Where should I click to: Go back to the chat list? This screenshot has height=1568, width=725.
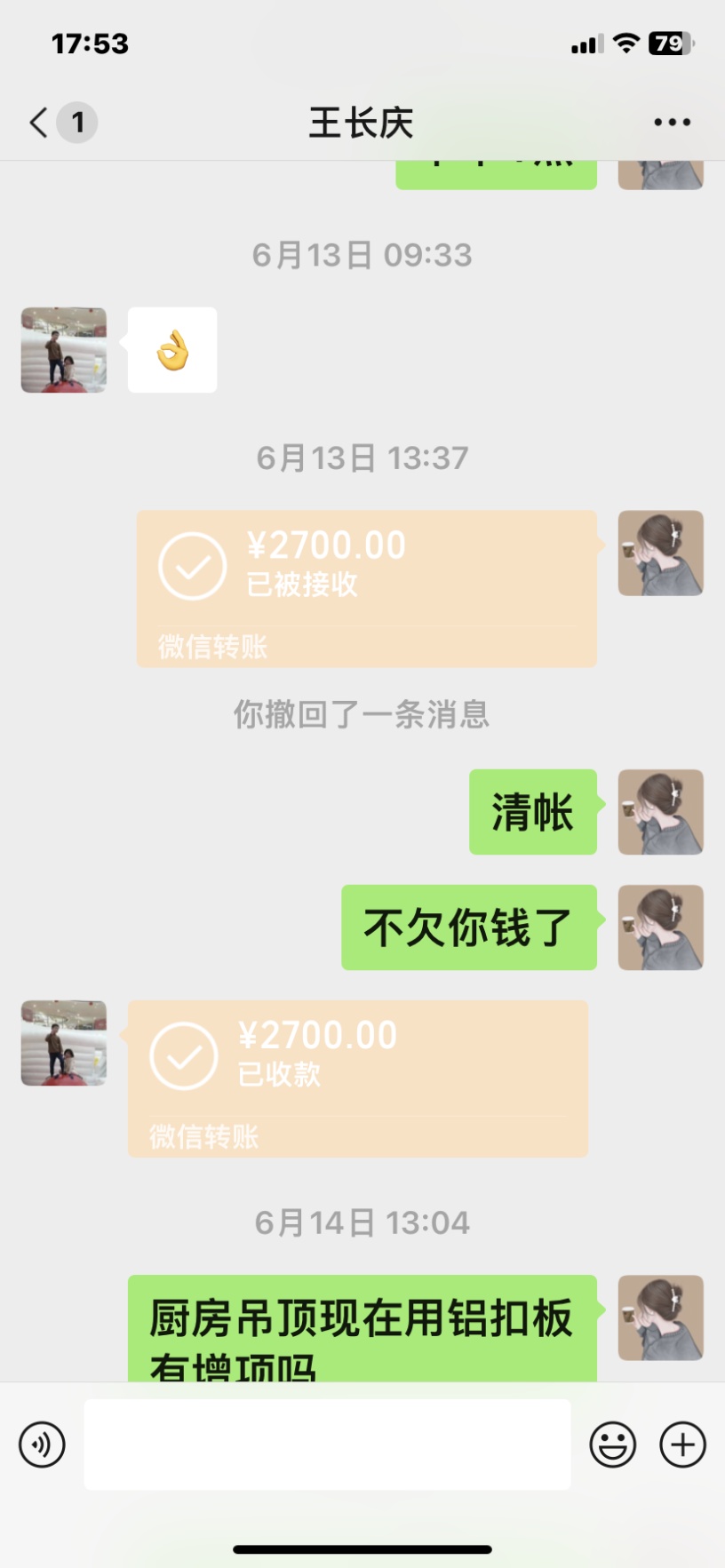tap(39, 123)
